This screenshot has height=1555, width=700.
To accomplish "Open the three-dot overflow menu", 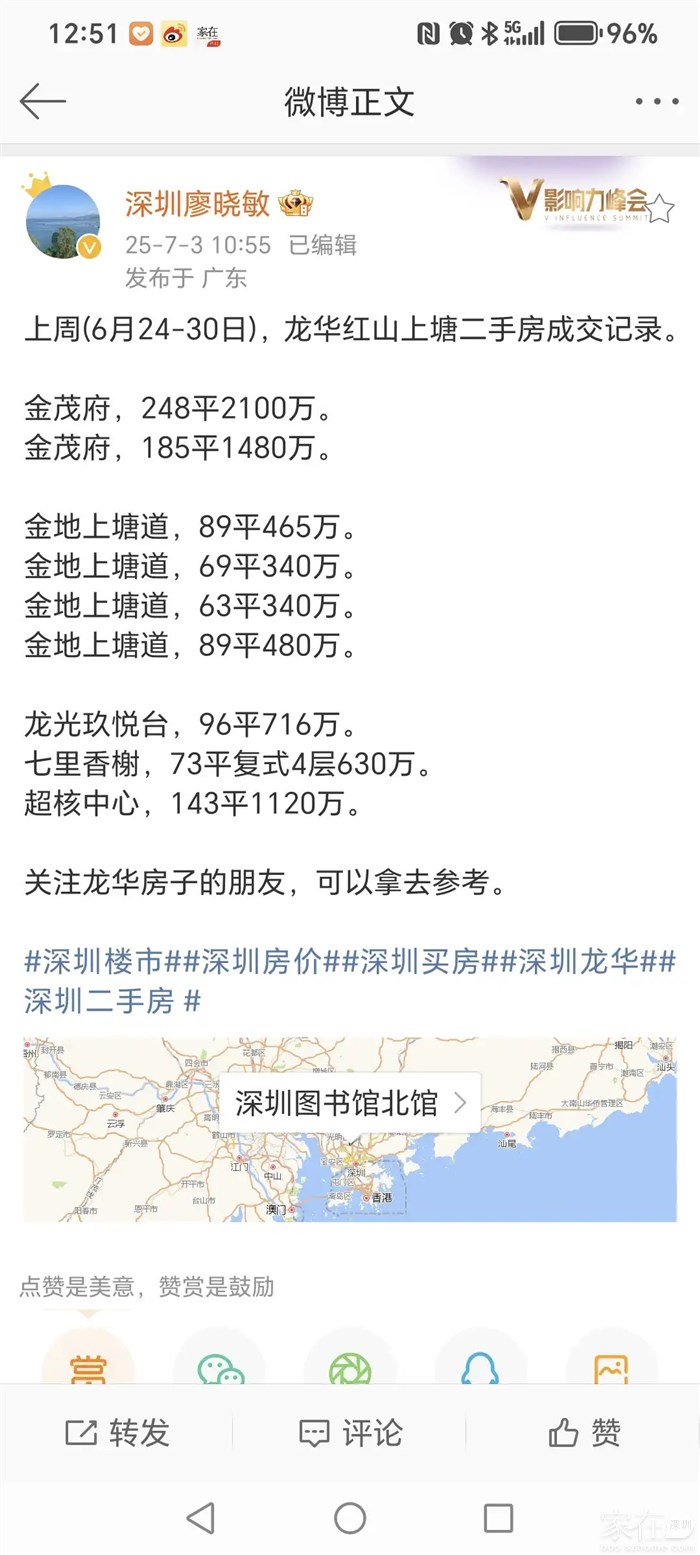I will pyautogui.click(x=656, y=101).
